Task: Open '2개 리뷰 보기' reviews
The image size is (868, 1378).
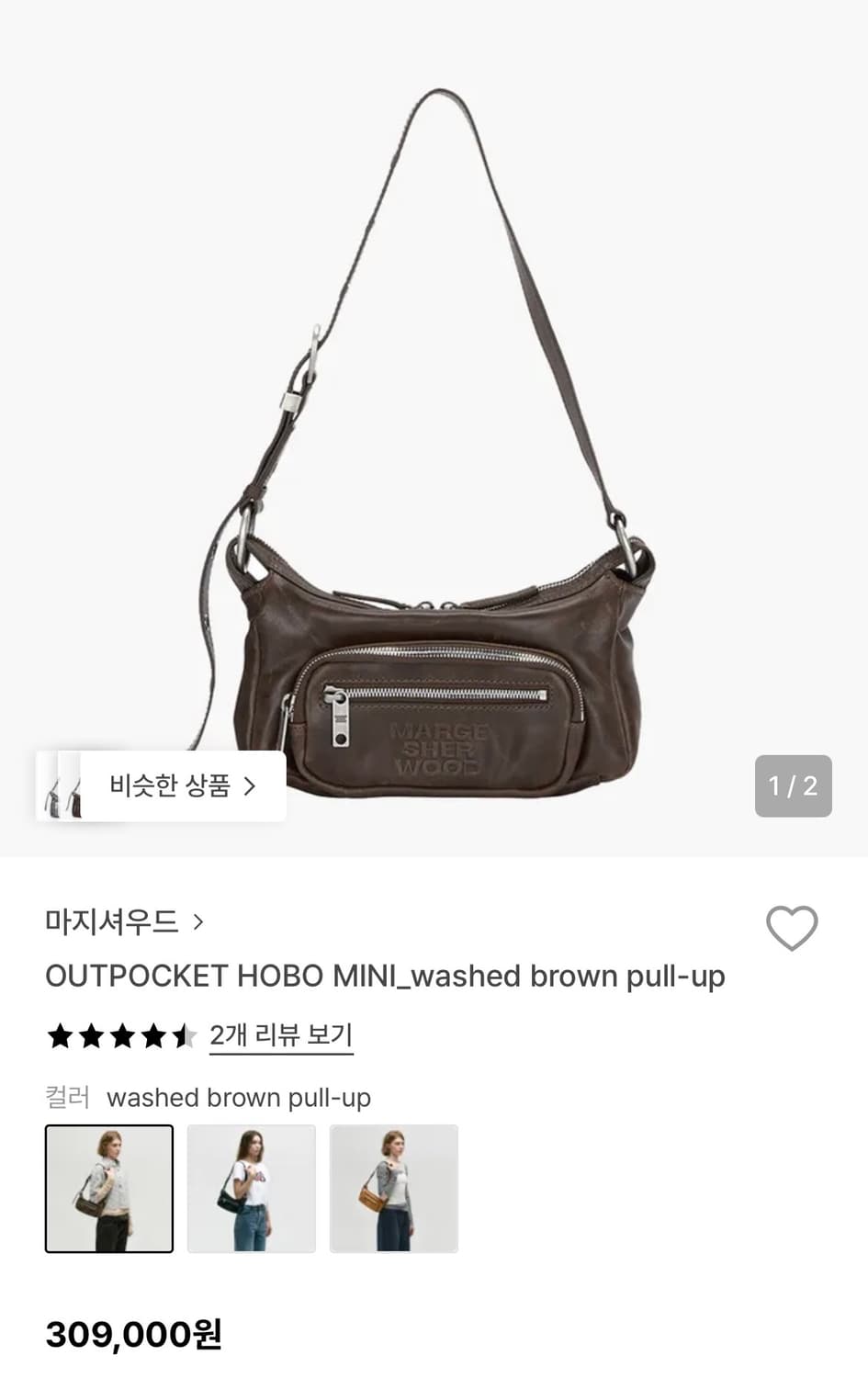Action: 280,1035
